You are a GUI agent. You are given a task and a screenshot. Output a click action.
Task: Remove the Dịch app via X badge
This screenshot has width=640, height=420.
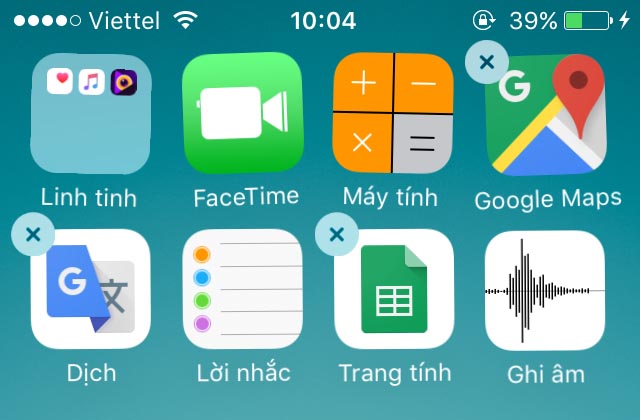click(x=32, y=236)
